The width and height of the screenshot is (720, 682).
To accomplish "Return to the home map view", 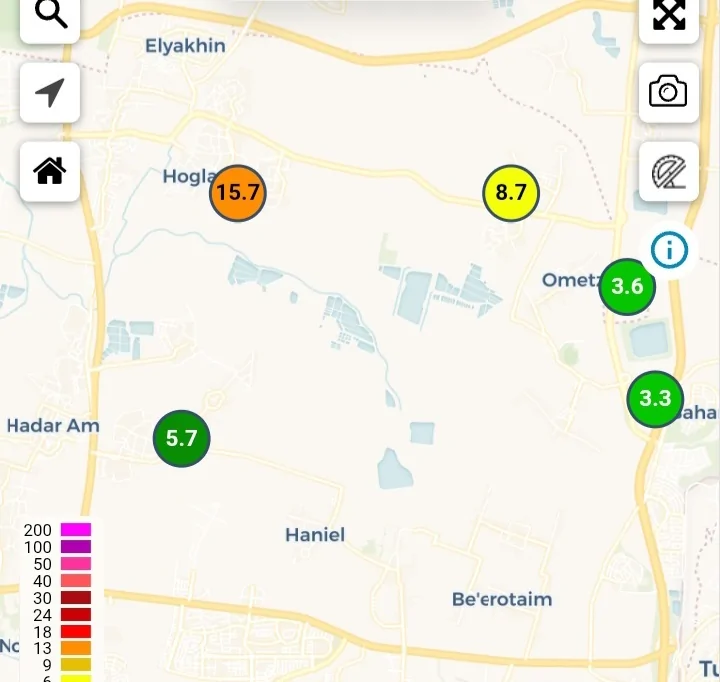I will coord(50,171).
